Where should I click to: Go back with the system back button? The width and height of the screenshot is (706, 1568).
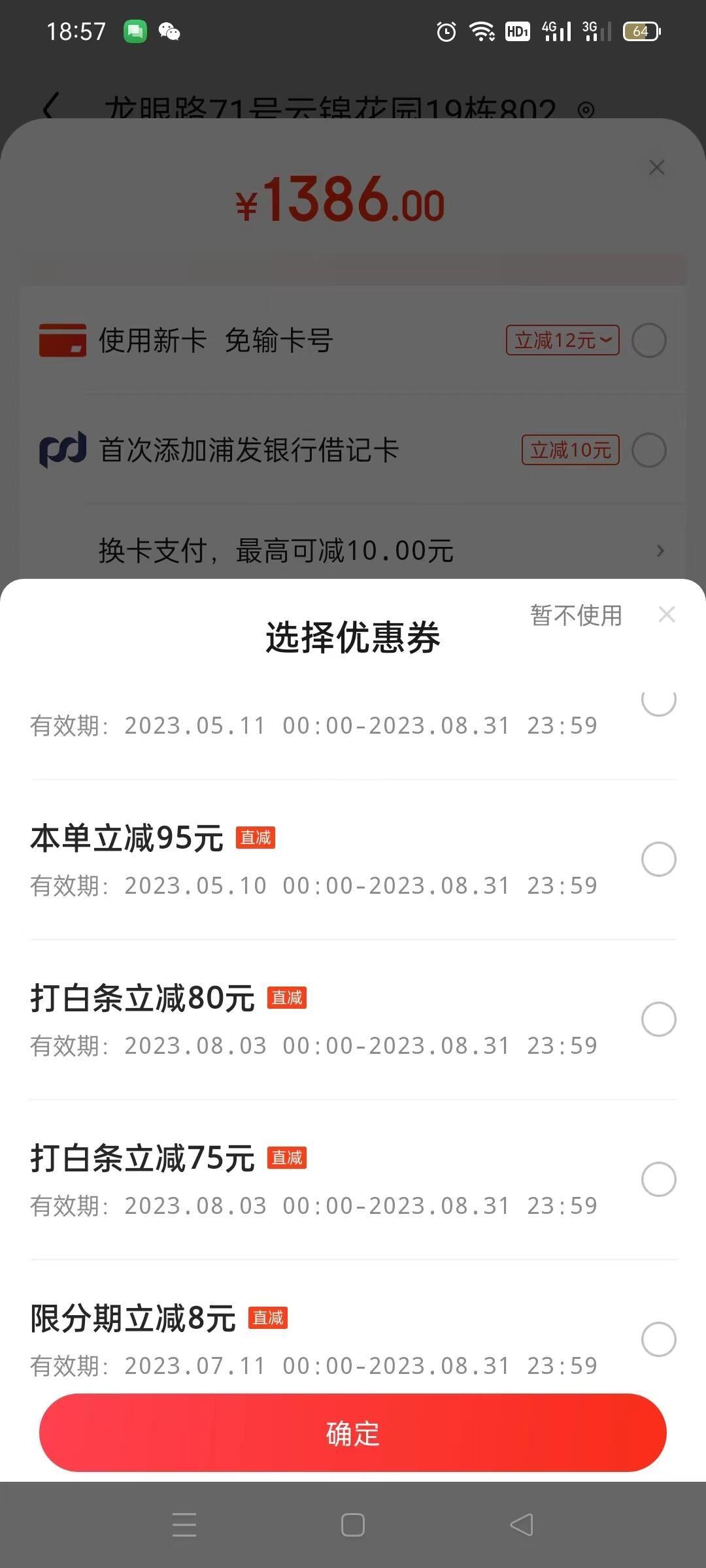click(522, 1525)
